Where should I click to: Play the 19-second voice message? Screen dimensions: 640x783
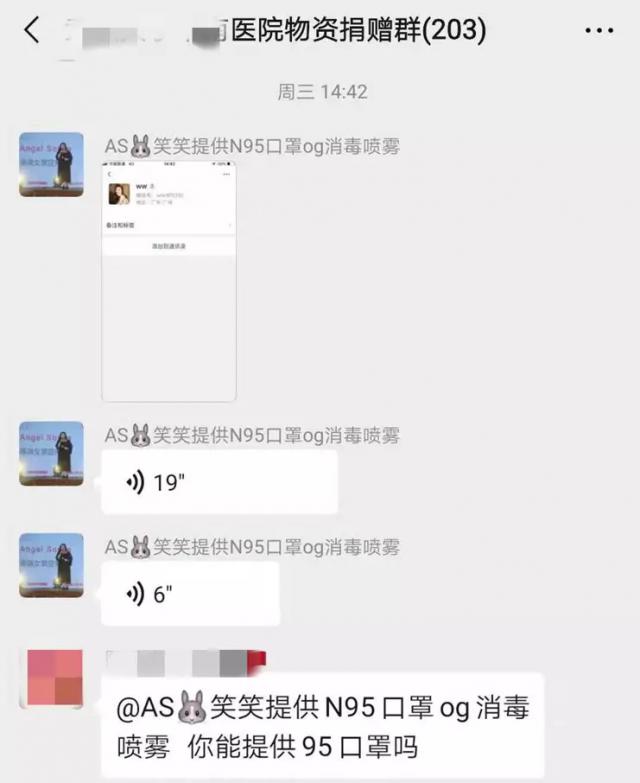coord(220,483)
